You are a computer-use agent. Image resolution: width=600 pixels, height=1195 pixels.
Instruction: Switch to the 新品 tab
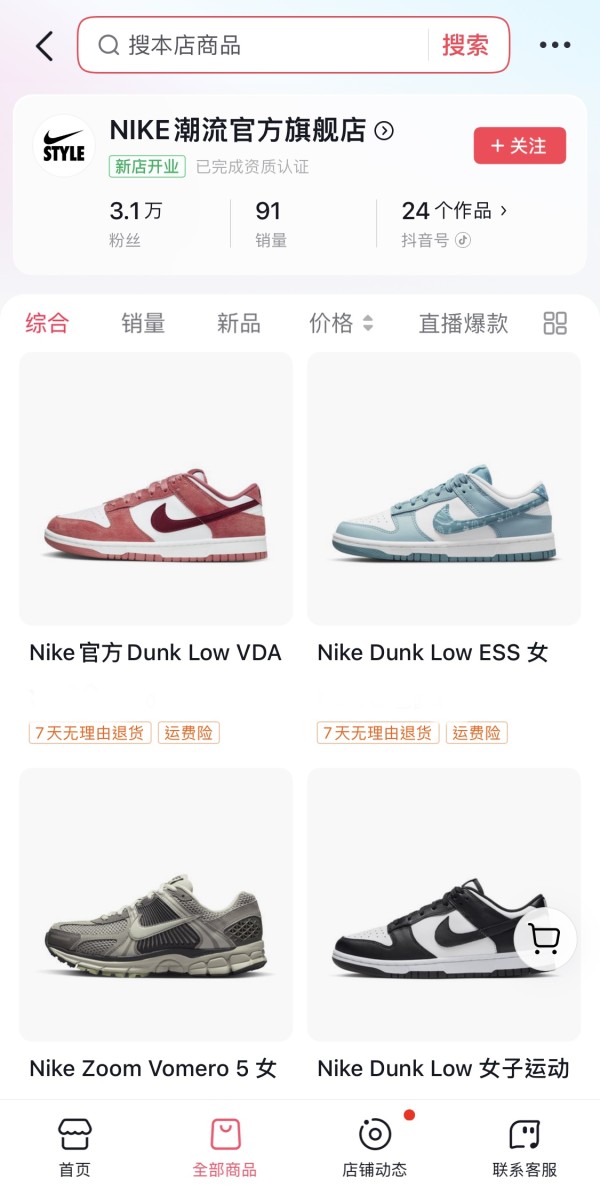238,323
